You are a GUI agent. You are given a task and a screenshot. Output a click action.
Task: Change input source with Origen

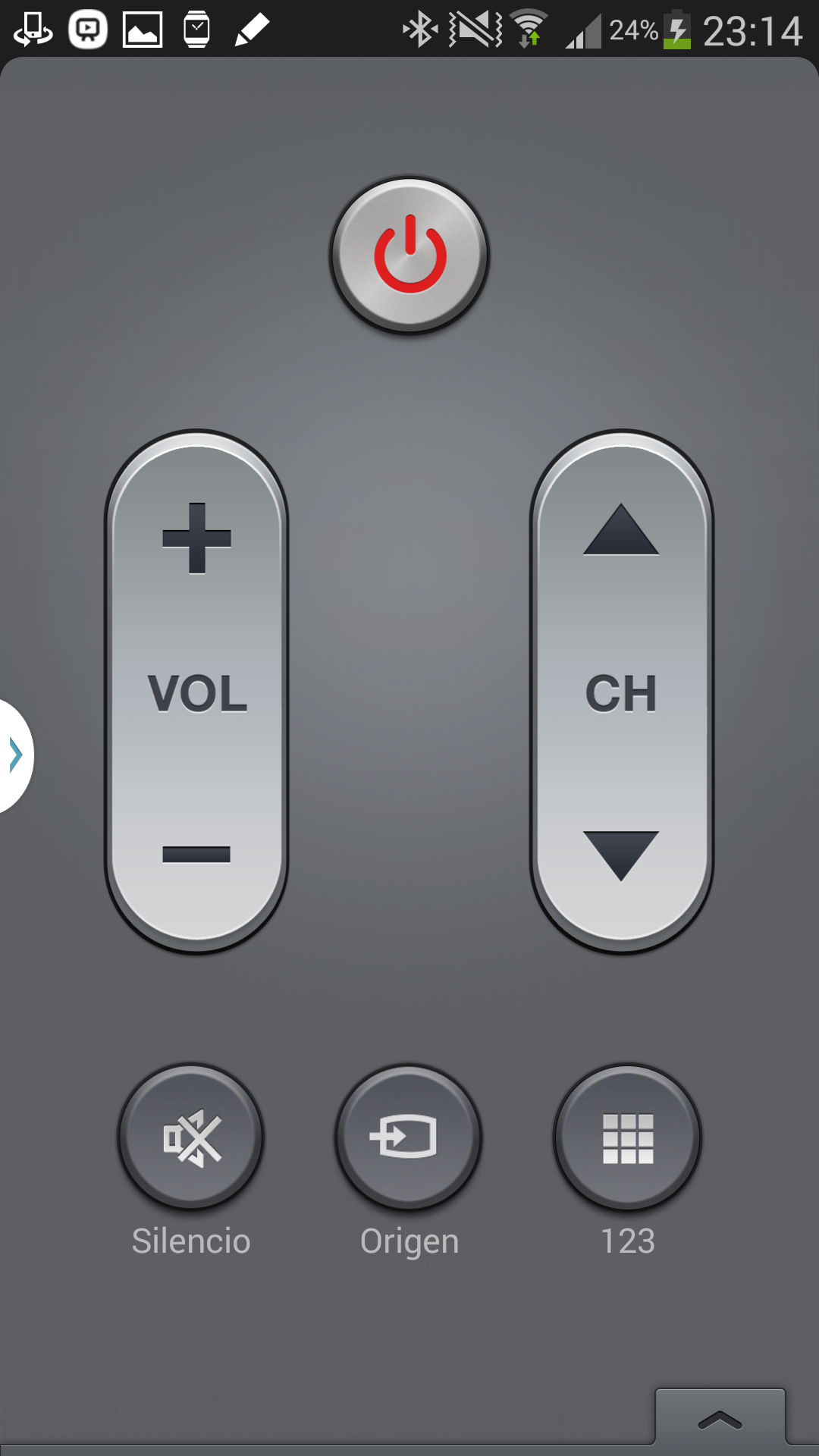point(409,1137)
